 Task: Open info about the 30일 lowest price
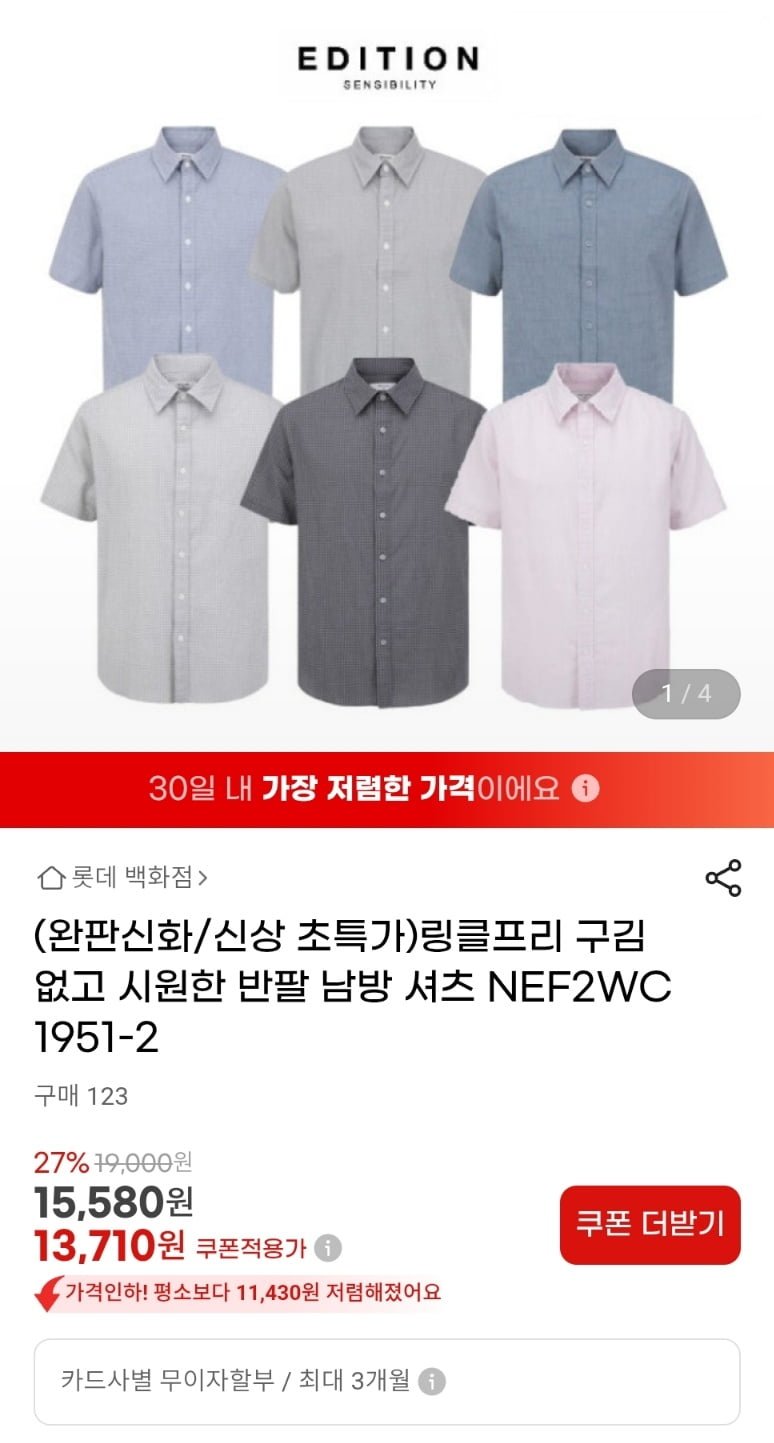[586, 789]
